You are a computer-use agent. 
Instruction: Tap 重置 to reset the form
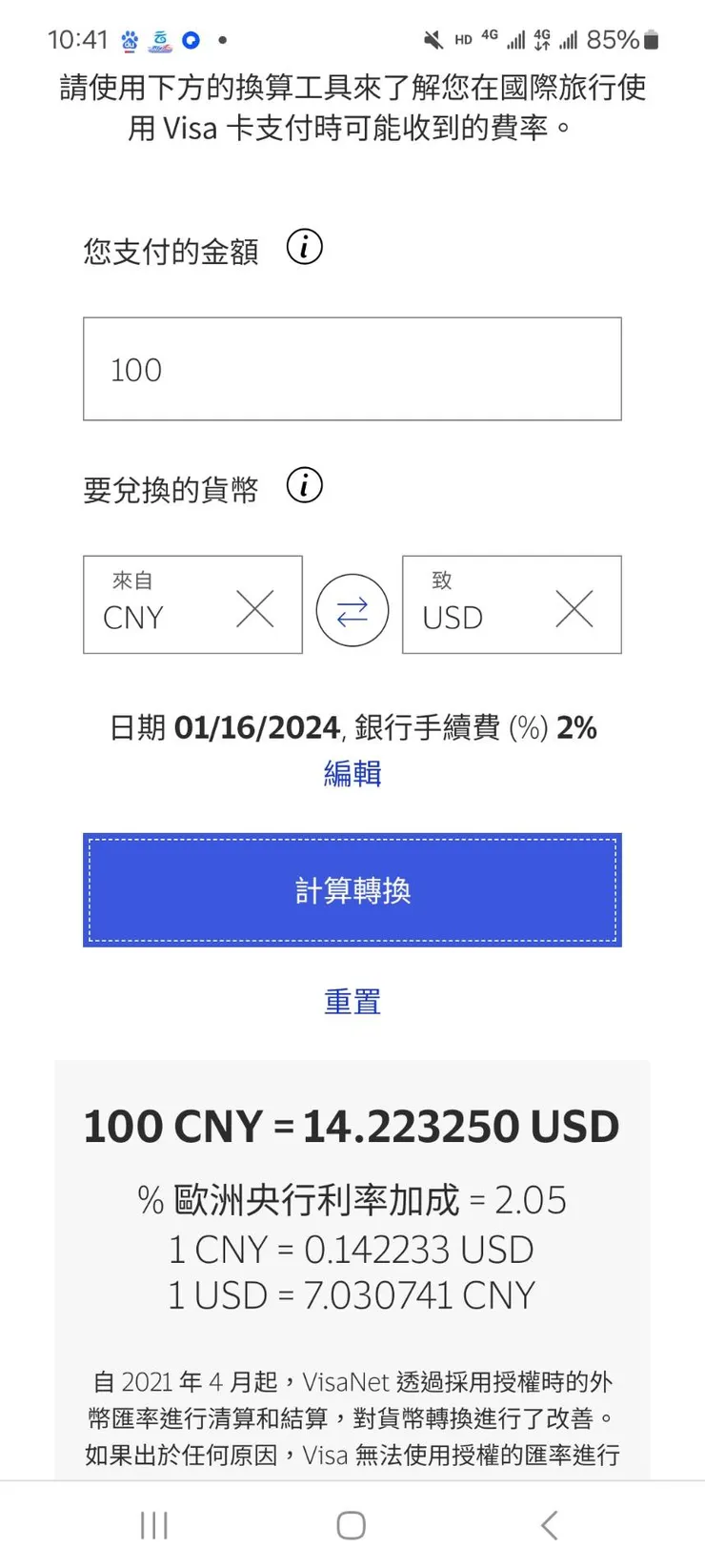352,1001
